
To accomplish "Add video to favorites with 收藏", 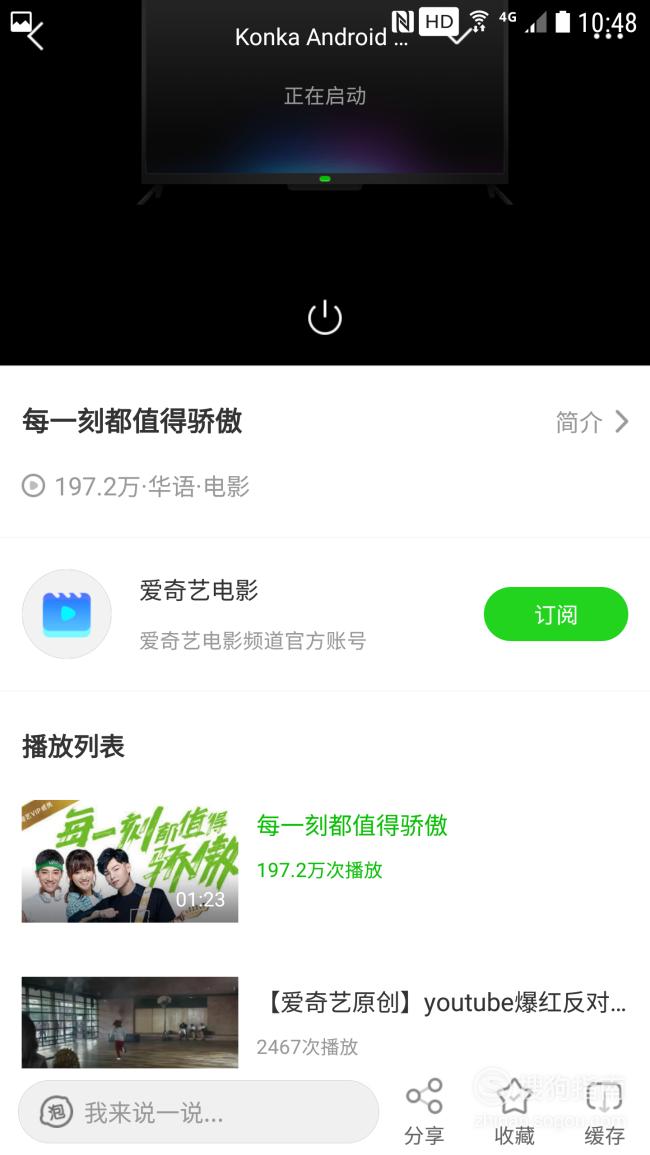I will (514, 1112).
